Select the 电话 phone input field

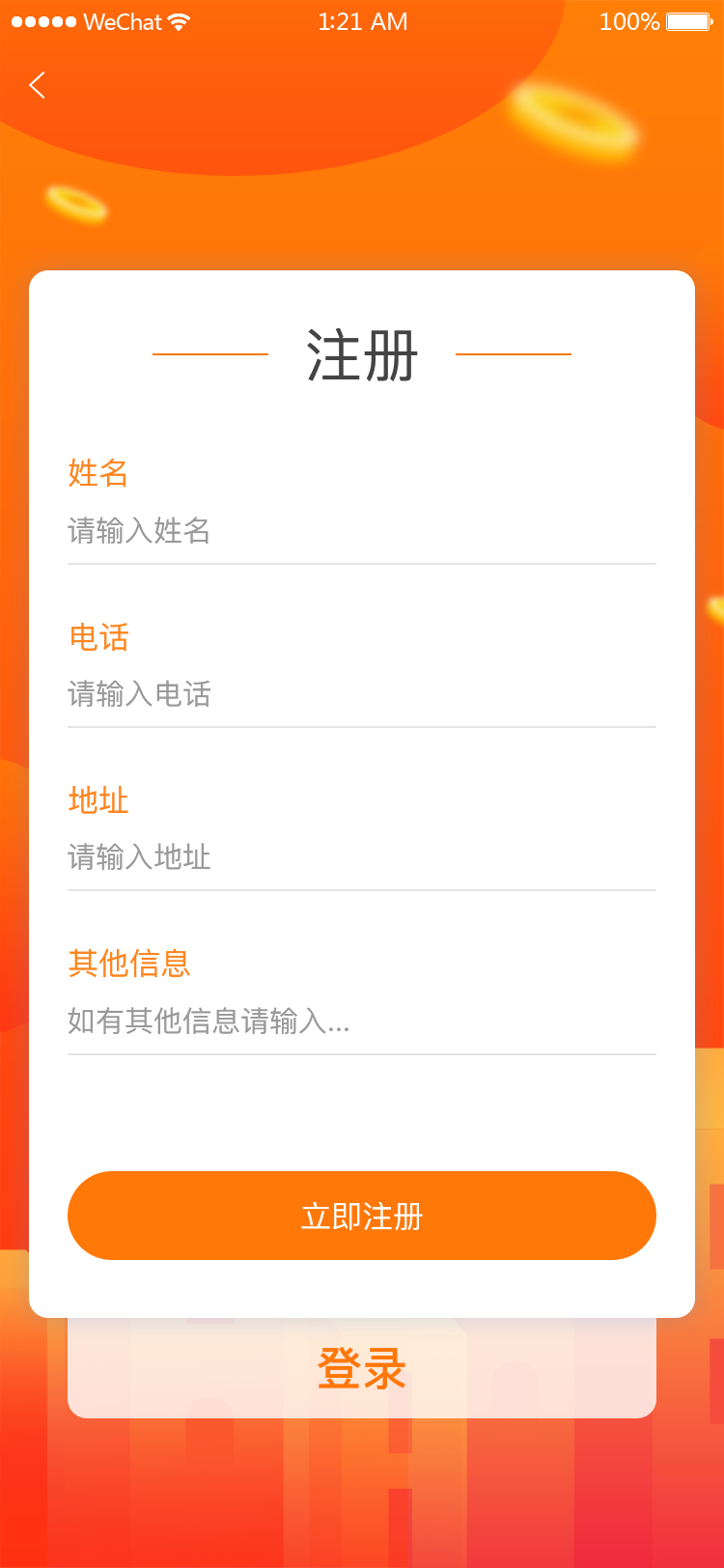[x=361, y=694]
